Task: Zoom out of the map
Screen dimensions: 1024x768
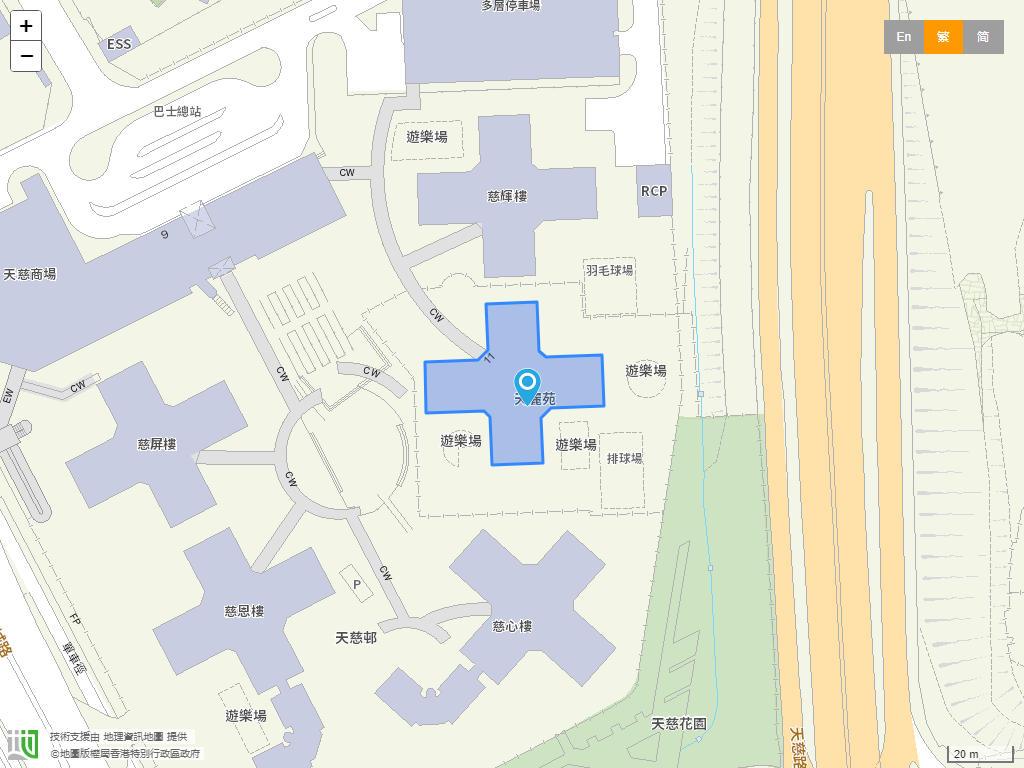Action: (26, 56)
